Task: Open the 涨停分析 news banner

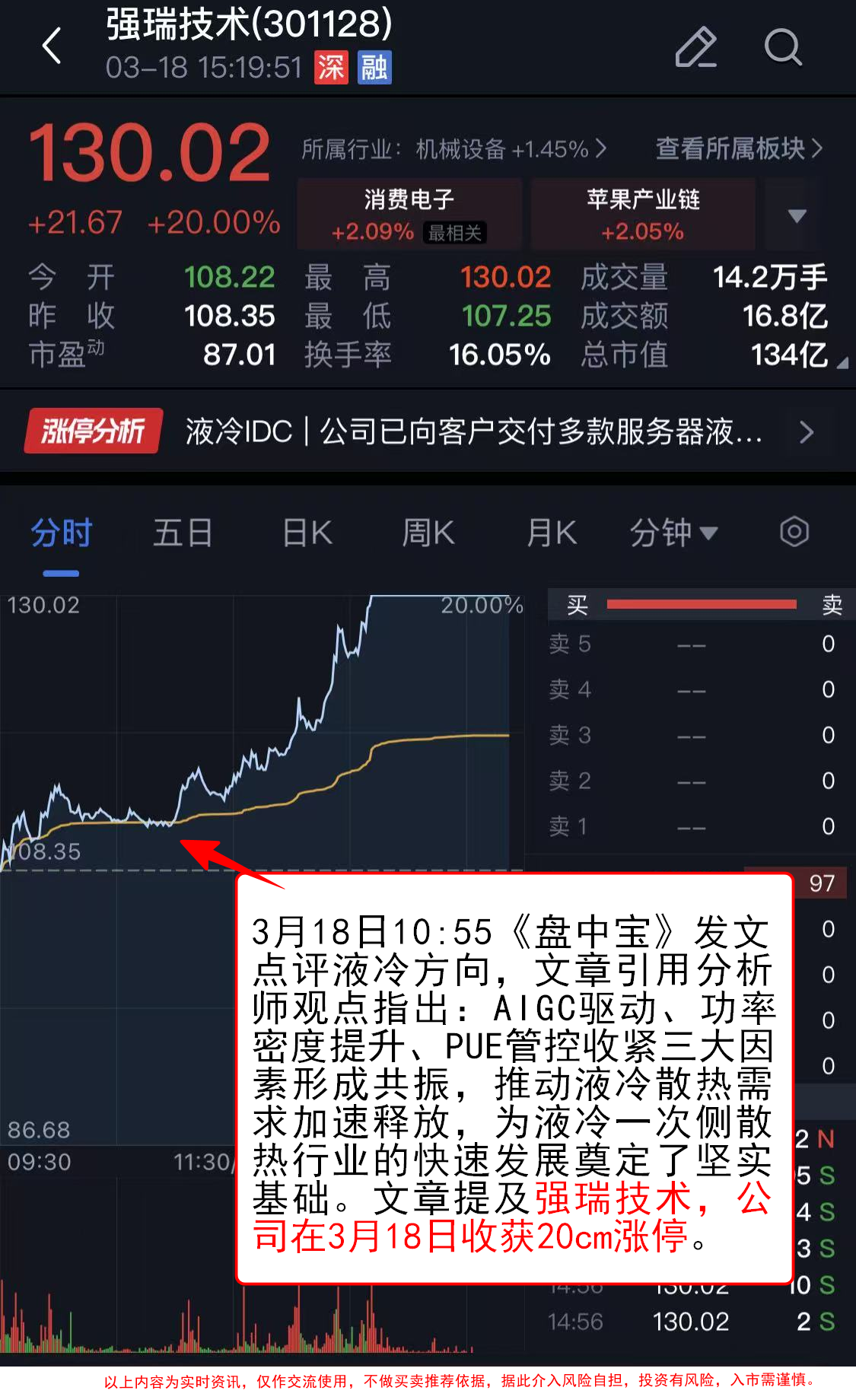Action: pos(426,432)
